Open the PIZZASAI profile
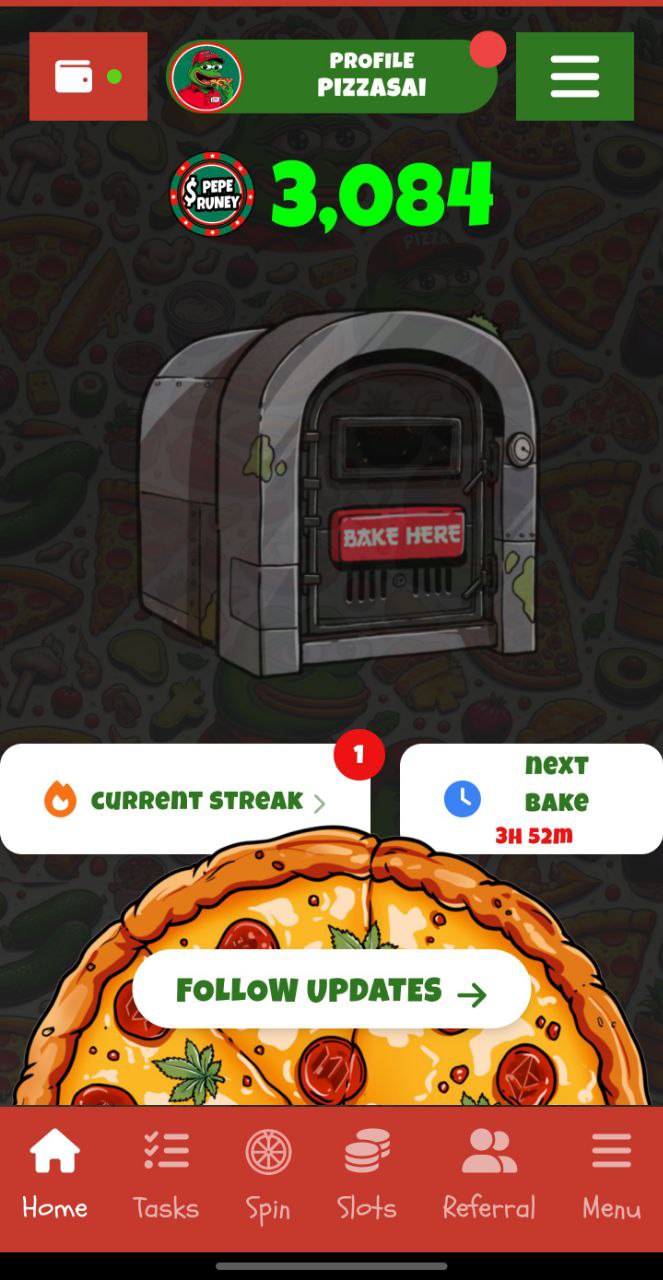663x1280 pixels. pyautogui.click(x=333, y=76)
